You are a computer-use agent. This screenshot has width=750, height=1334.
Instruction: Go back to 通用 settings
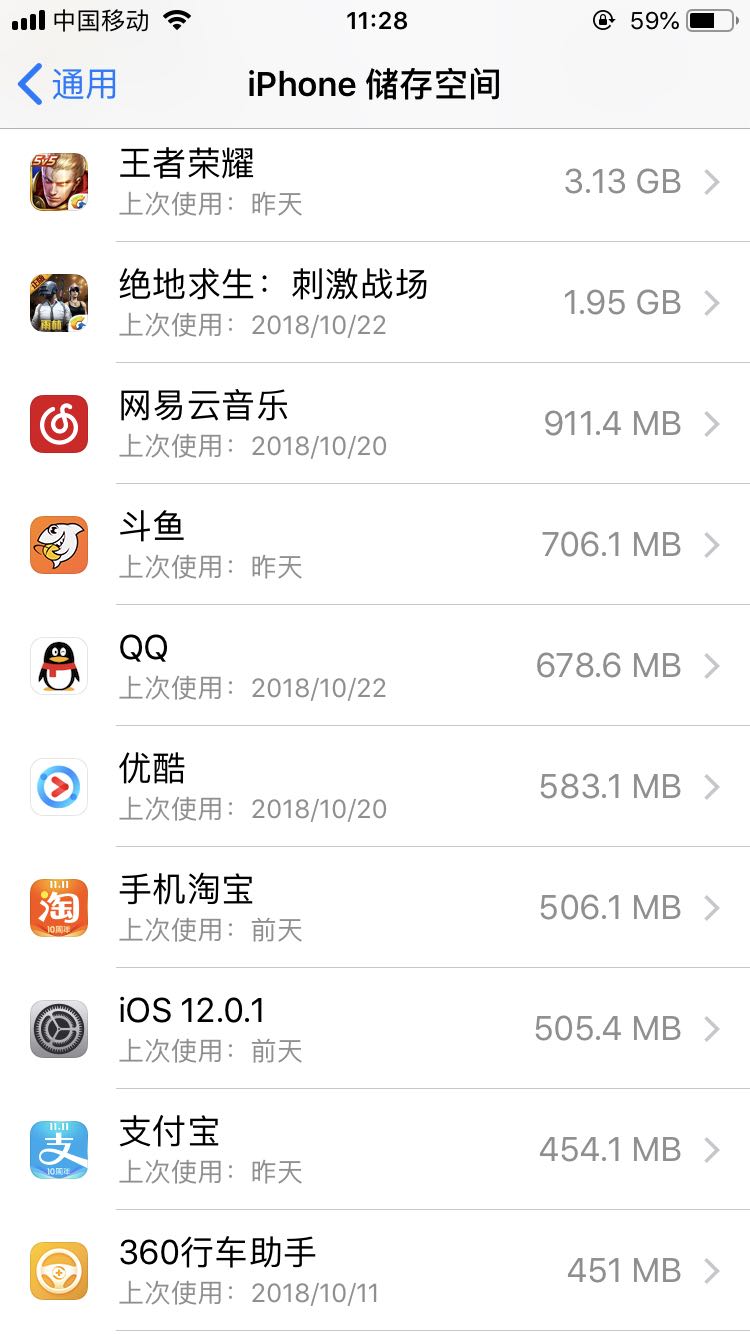coord(68,85)
